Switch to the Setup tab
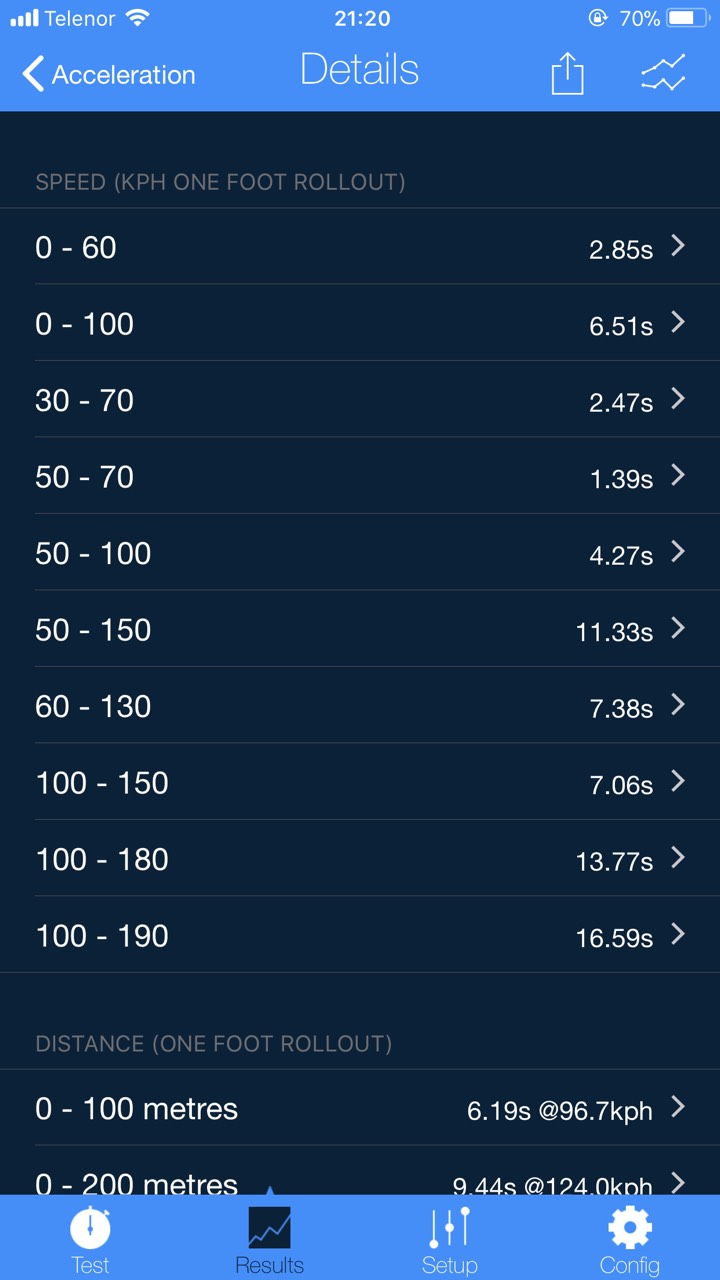The width and height of the screenshot is (720, 1280). [x=450, y=1238]
